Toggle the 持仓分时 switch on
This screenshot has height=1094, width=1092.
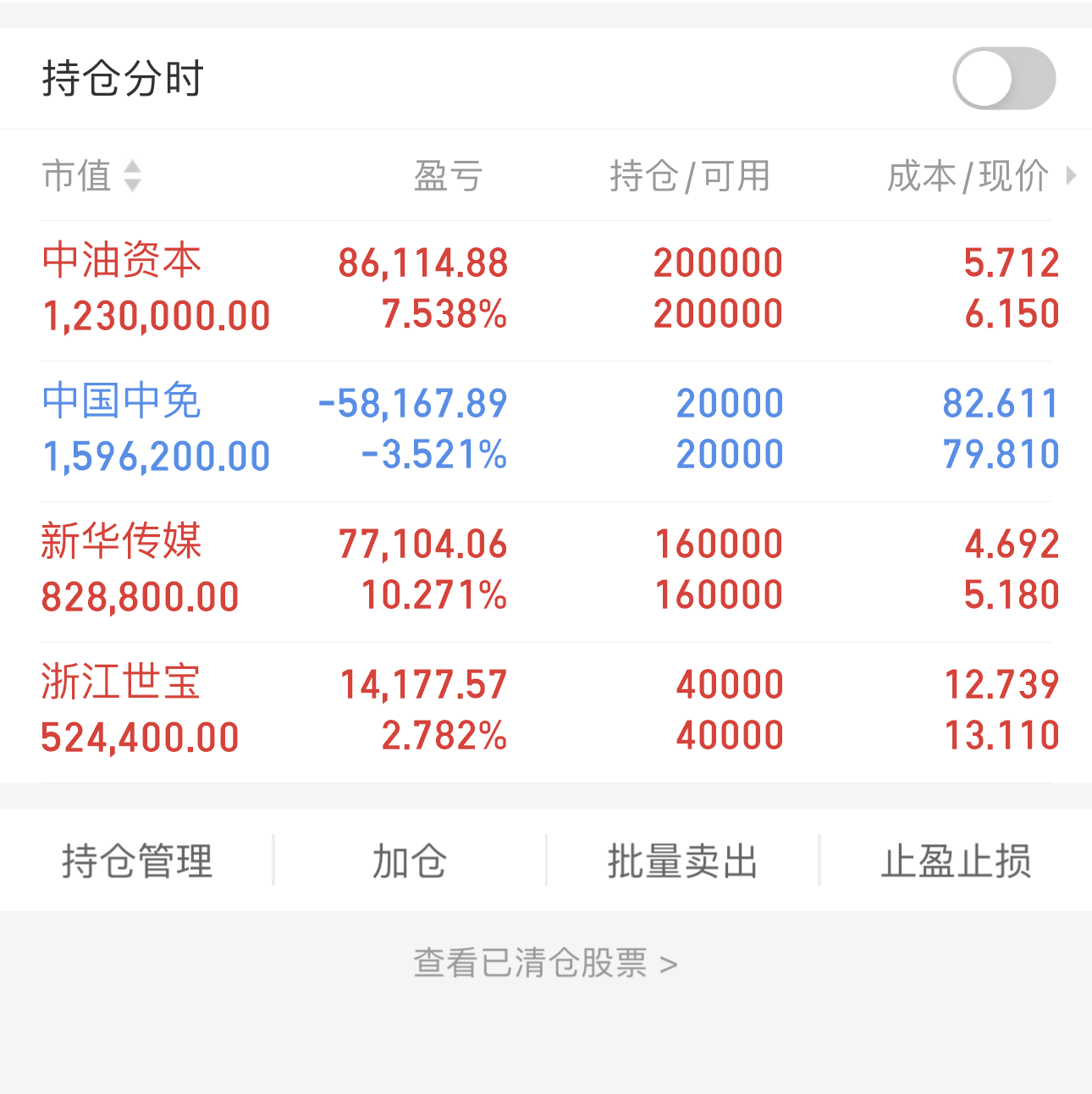(x=1004, y=78)
